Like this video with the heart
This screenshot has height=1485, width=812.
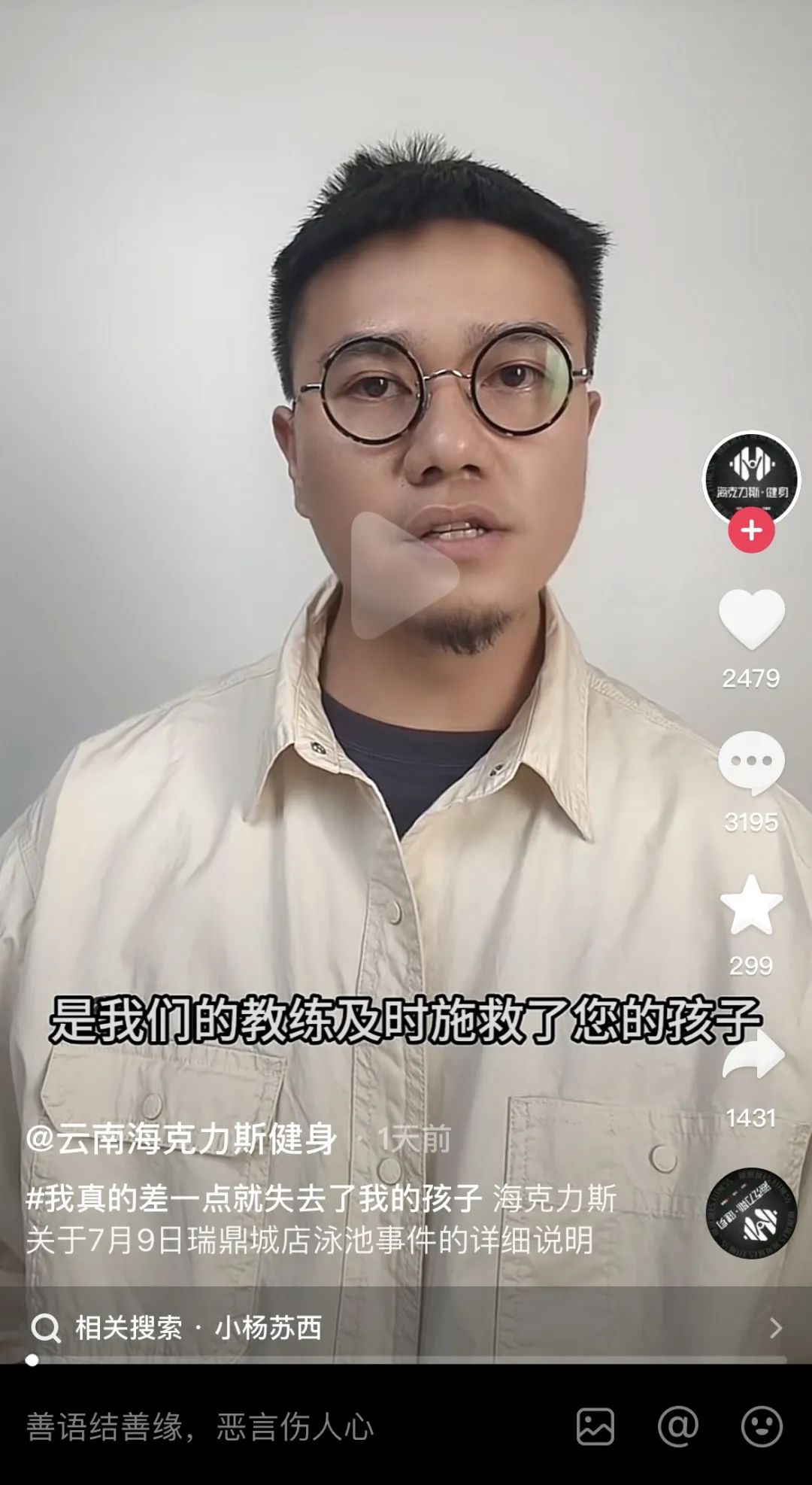(751, 620)
